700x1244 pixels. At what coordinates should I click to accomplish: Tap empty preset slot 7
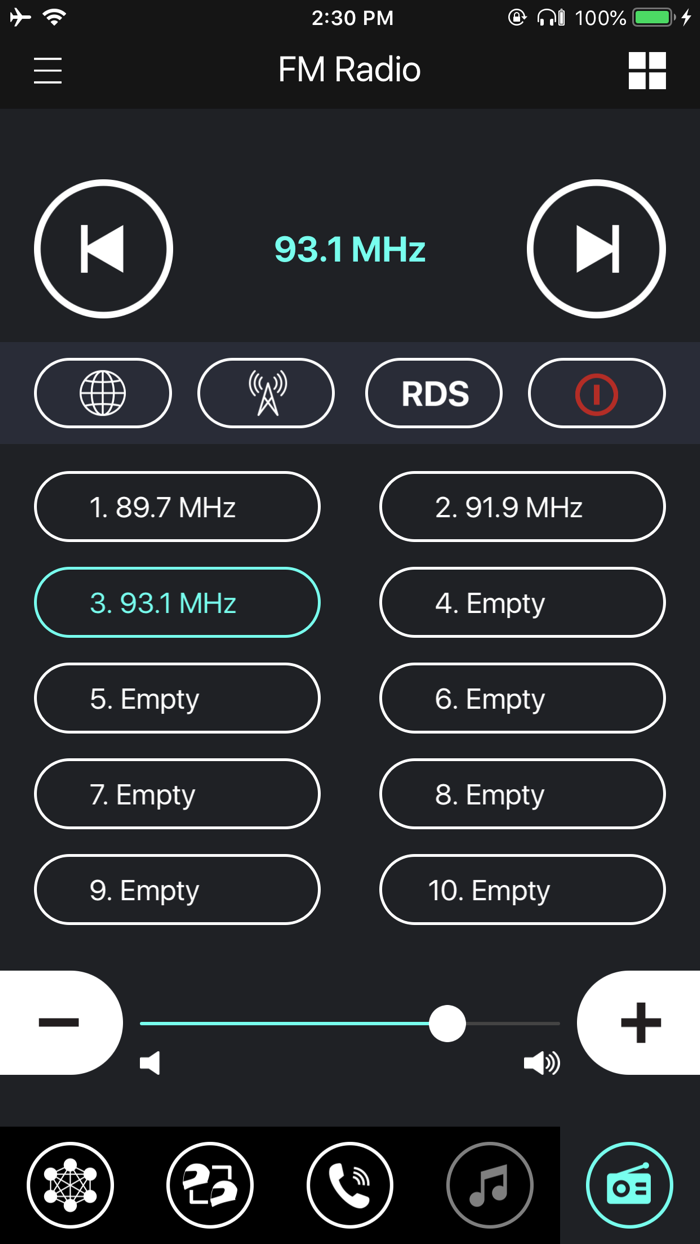(x=177, y=795)
